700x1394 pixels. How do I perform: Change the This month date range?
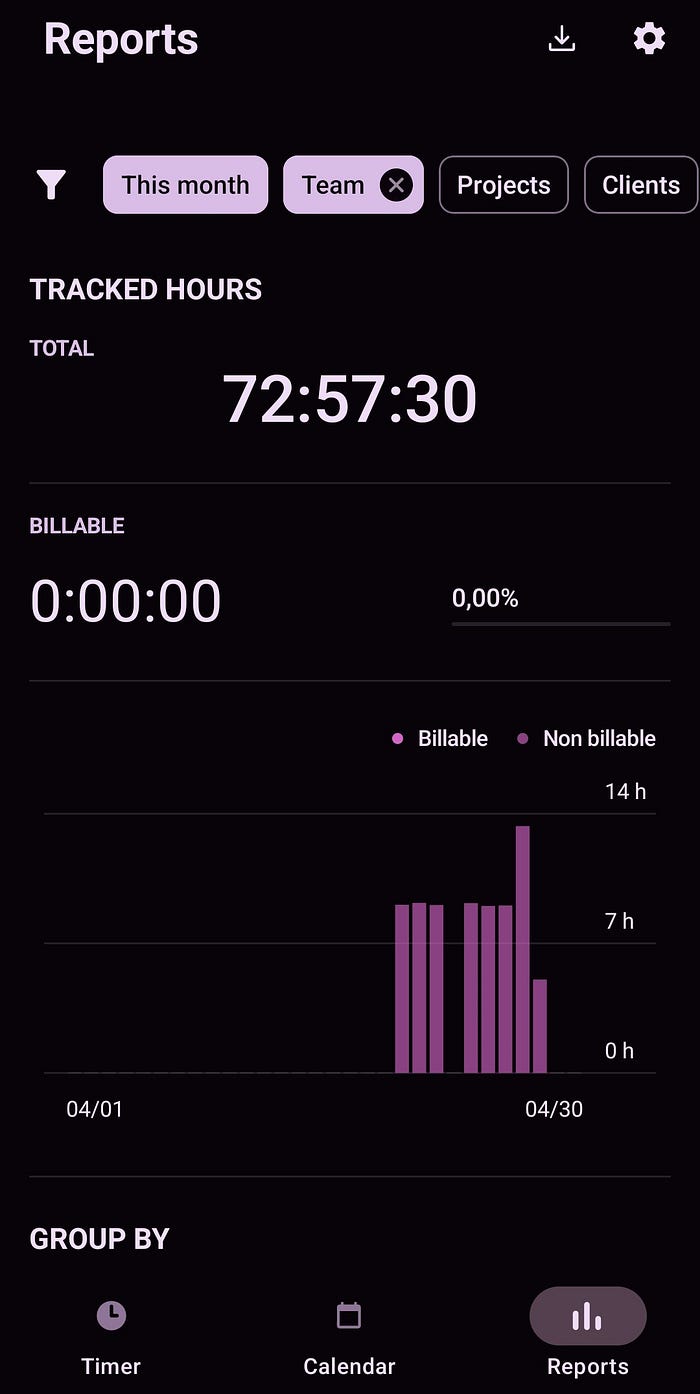(185, 185)
